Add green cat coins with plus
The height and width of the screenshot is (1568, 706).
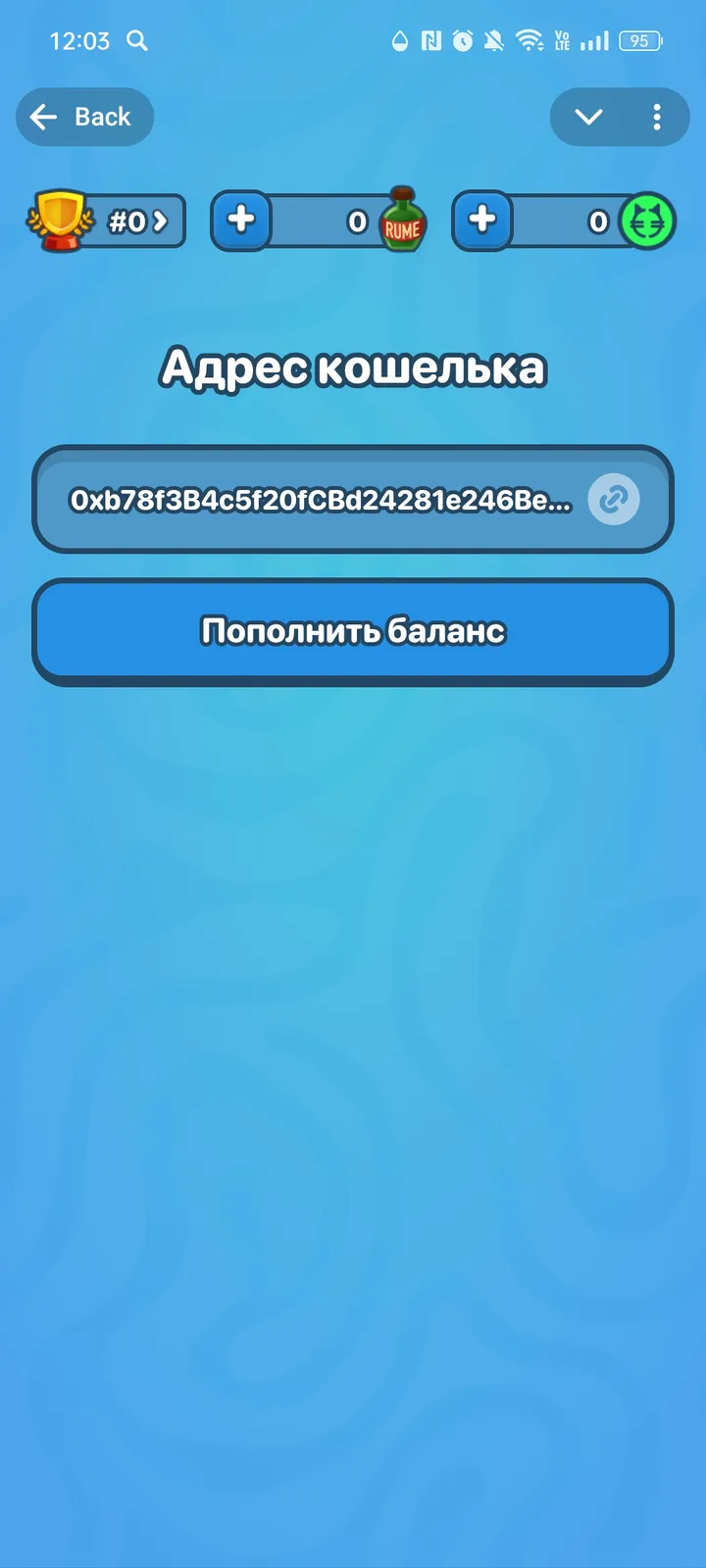coord(482,220)
